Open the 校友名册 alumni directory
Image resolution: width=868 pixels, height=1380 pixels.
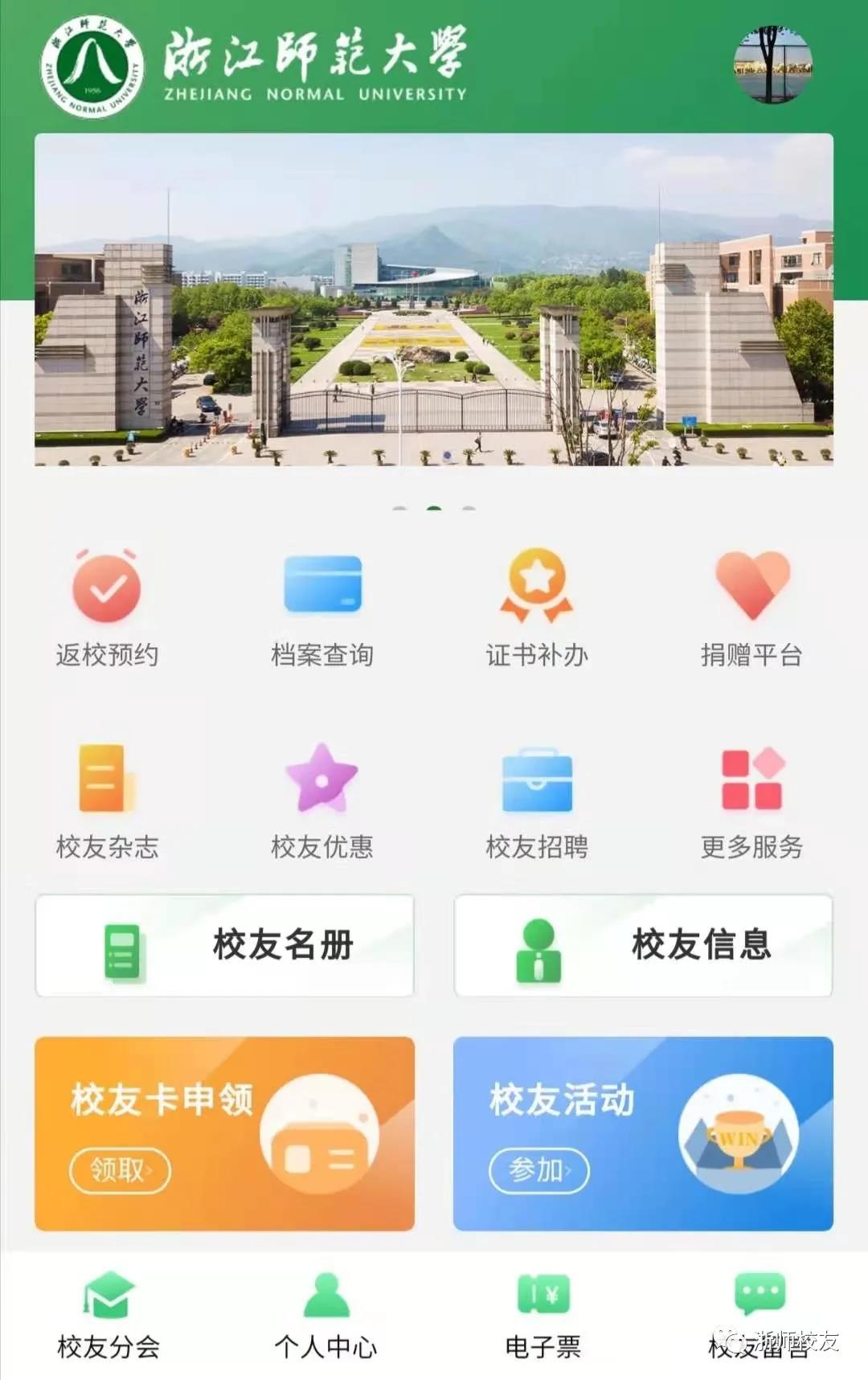pyautogui.click(x=224, y=946)
